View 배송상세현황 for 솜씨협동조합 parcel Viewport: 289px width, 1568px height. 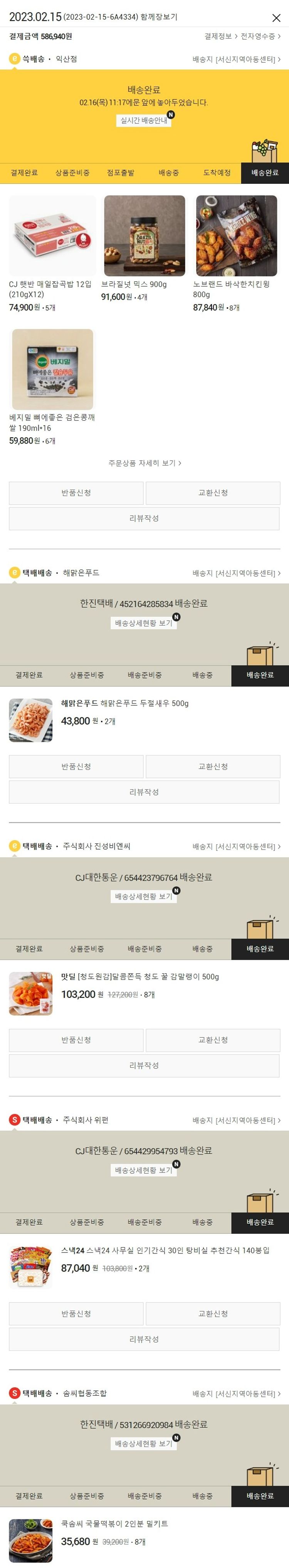144,1444
